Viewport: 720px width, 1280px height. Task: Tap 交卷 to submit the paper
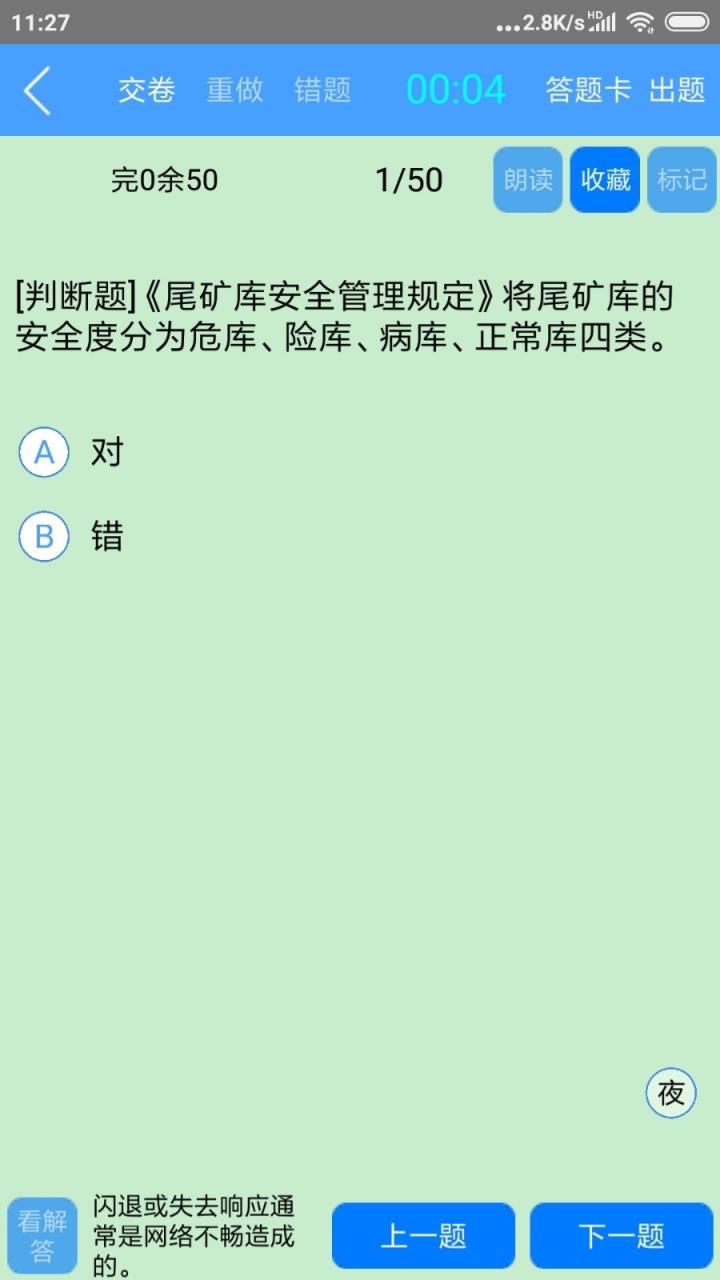click(146, 90)
